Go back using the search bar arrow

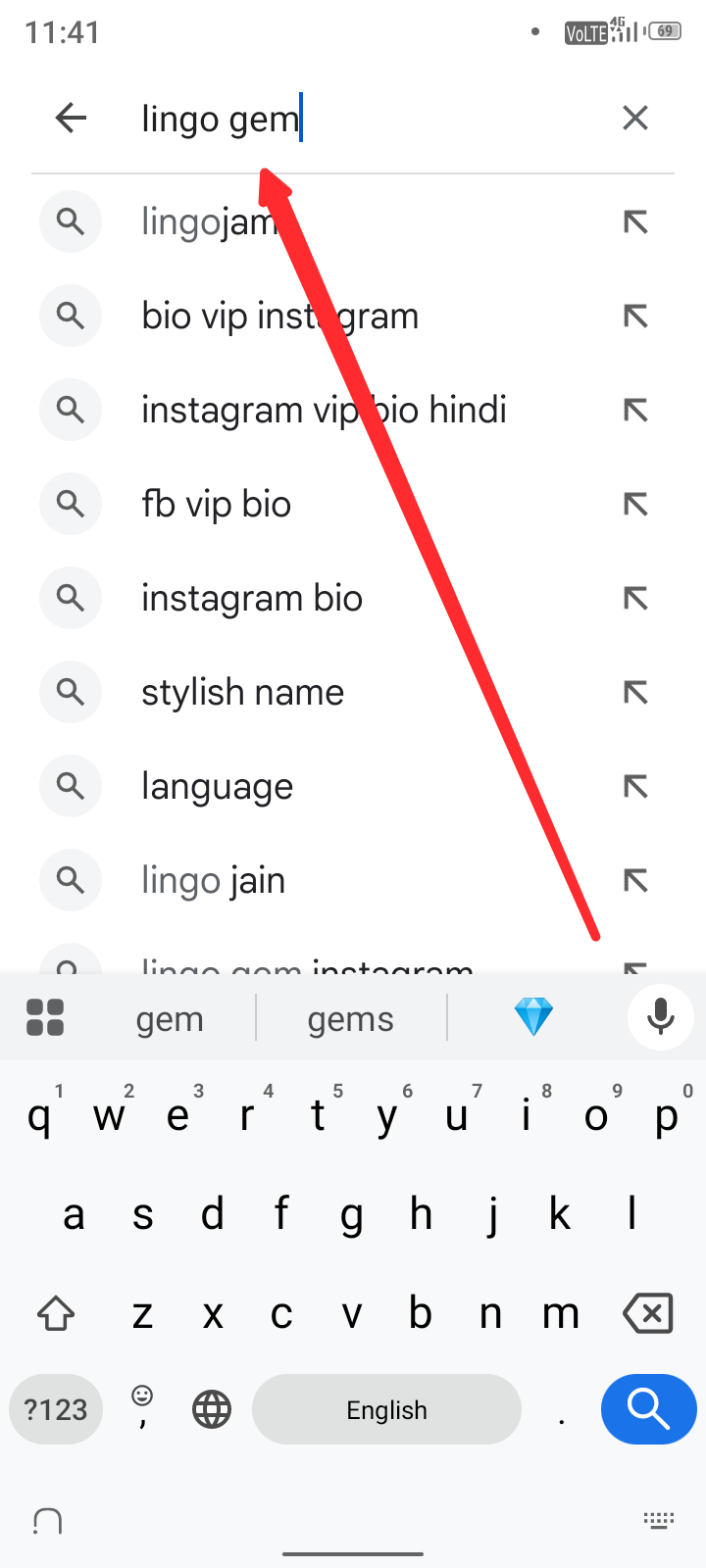click(x=71, y=119)
